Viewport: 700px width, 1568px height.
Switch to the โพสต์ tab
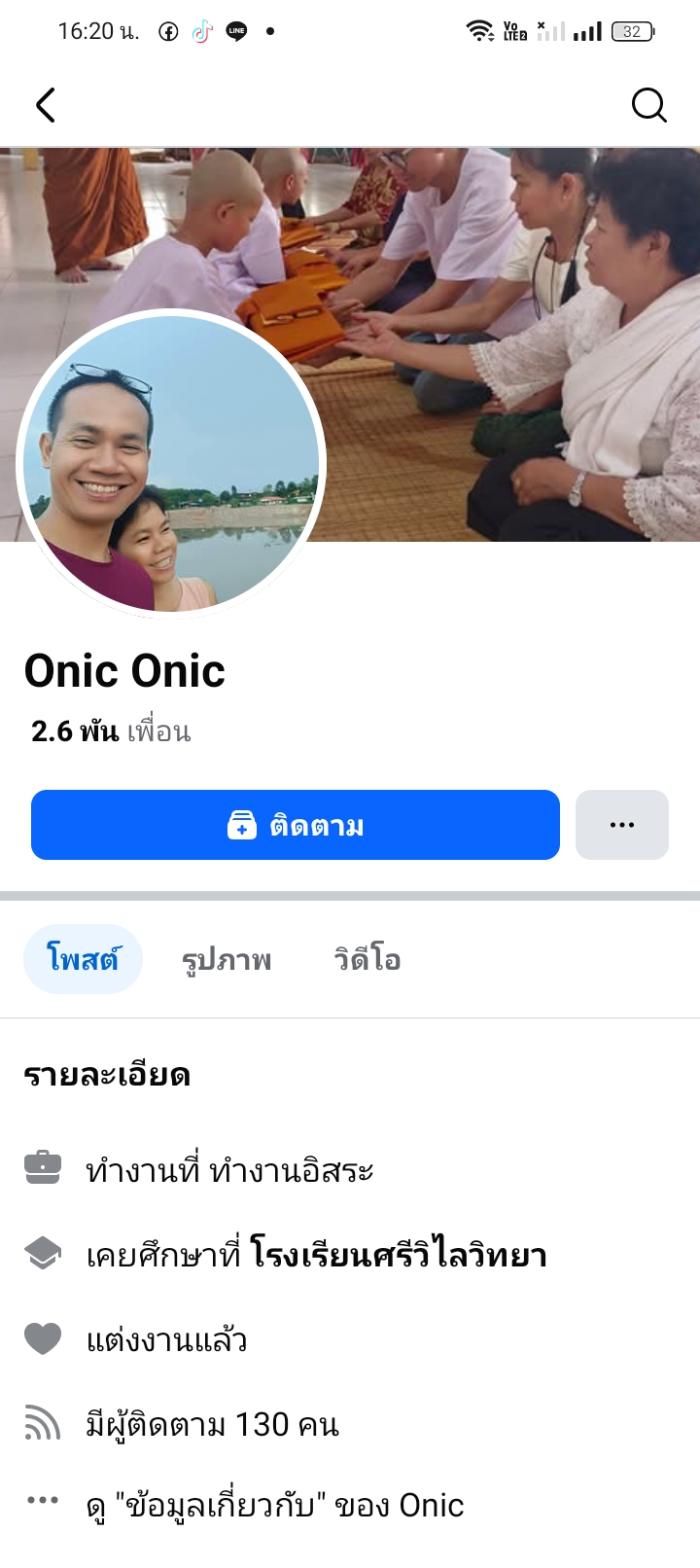[x=83, y=959]
